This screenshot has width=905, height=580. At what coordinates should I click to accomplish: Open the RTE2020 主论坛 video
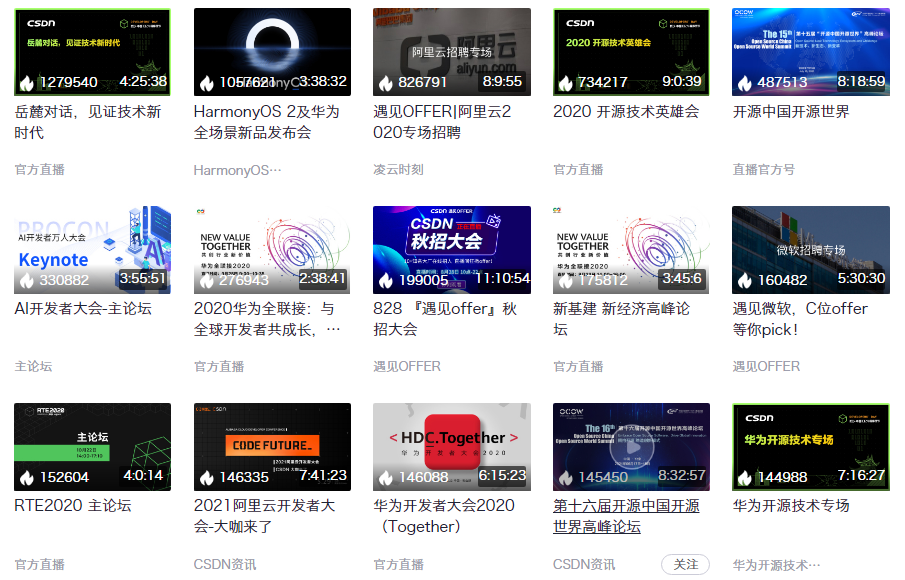point(92,447)
